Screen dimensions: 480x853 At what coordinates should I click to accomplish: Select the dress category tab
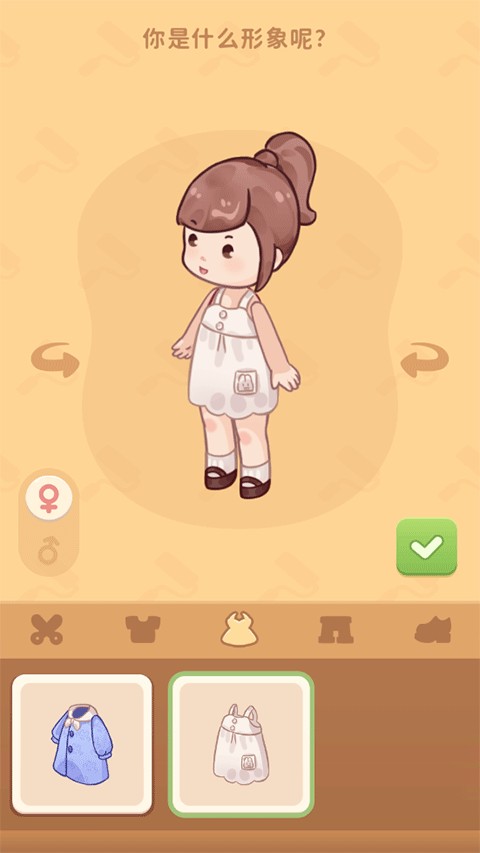pos(239,629)
